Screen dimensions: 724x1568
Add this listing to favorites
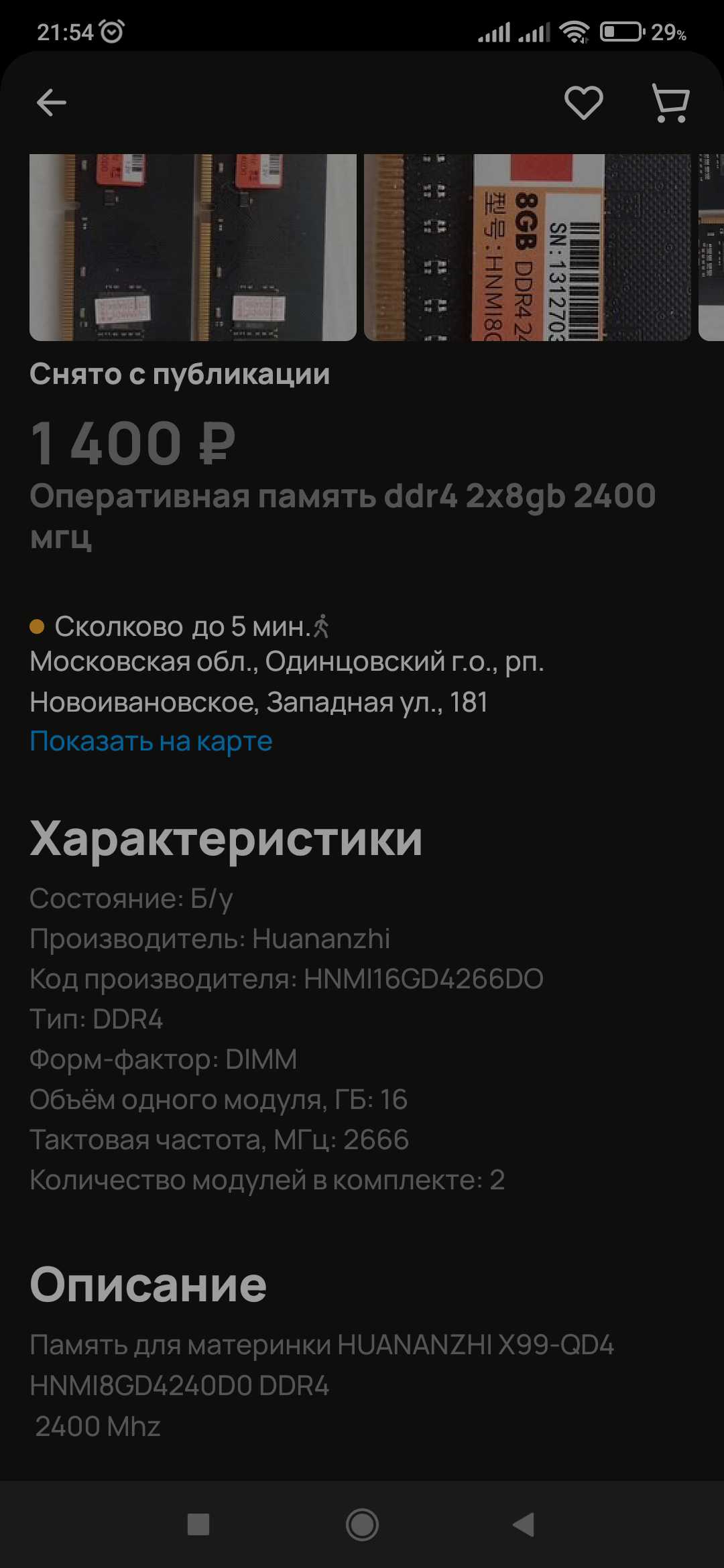click(x=583, y=103)
